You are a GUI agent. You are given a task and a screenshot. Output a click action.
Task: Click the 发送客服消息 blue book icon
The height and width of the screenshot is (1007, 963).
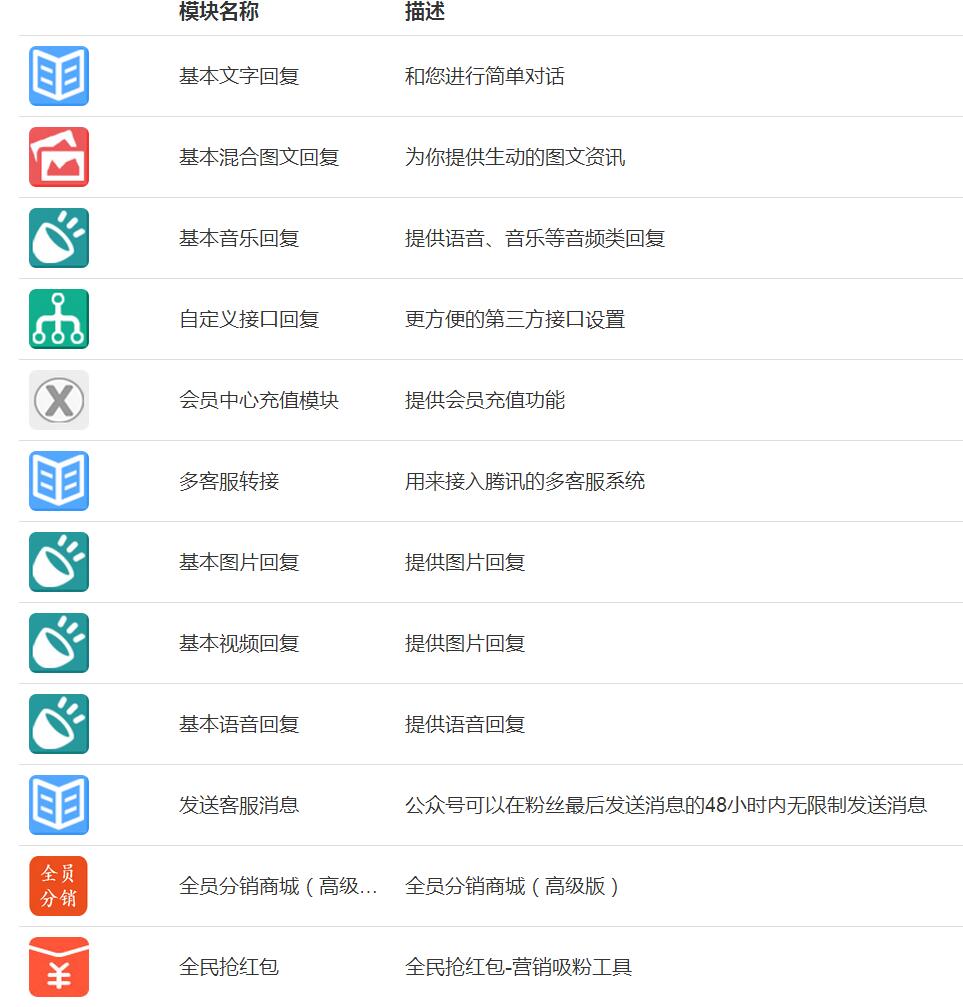coord(58,805)
